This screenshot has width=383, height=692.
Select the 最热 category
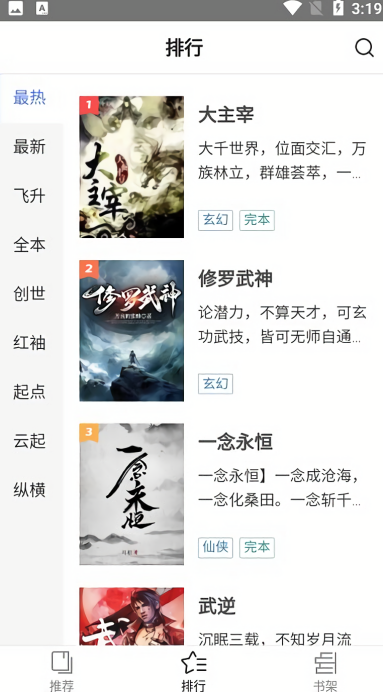(30, 98)
